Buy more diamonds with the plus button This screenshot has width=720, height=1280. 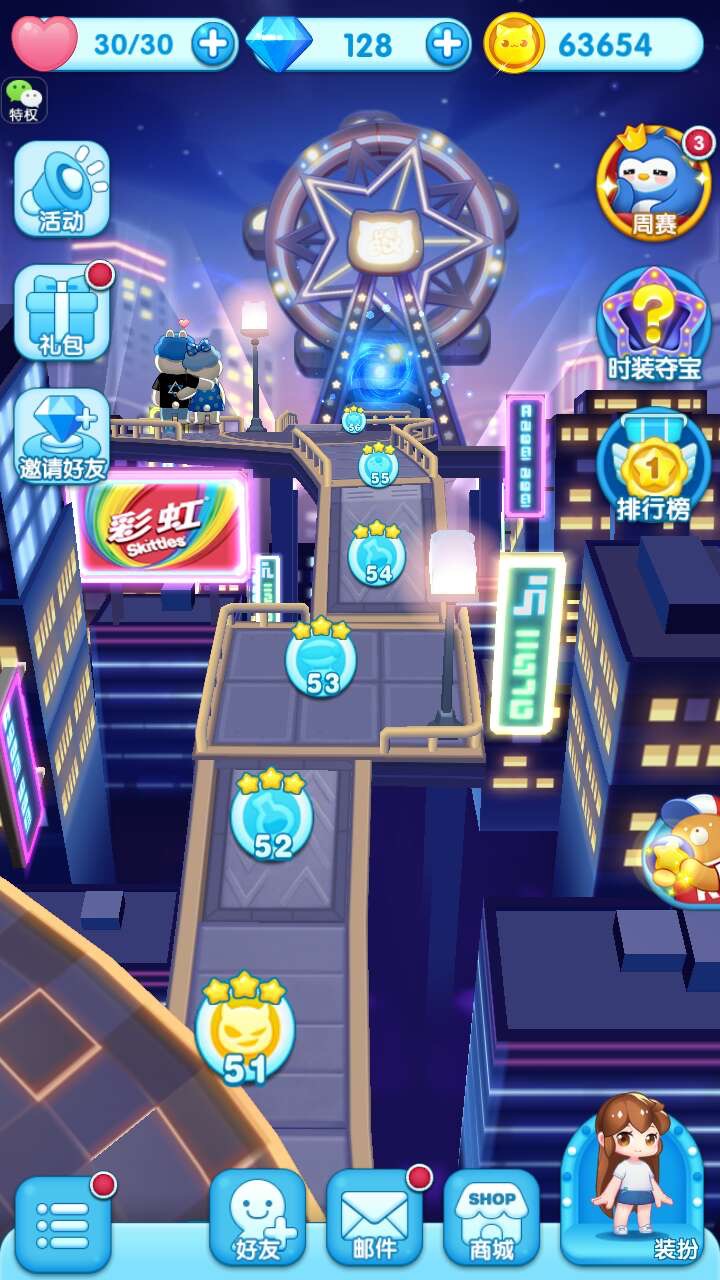(x=447, y=44)
